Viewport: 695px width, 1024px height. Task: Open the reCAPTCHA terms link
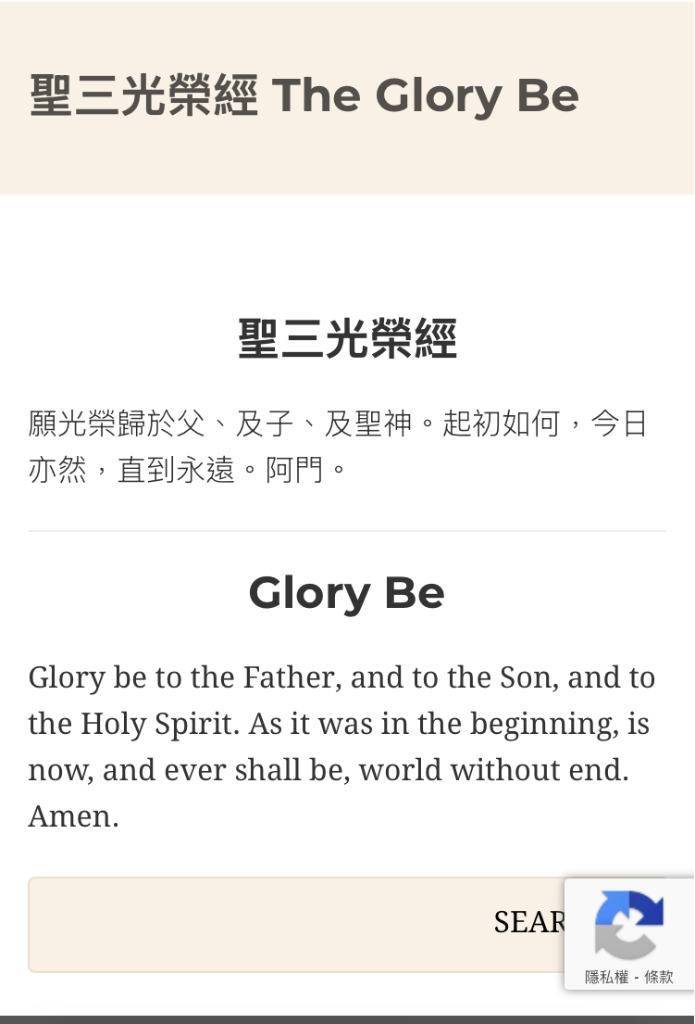(x=659, y=977)
